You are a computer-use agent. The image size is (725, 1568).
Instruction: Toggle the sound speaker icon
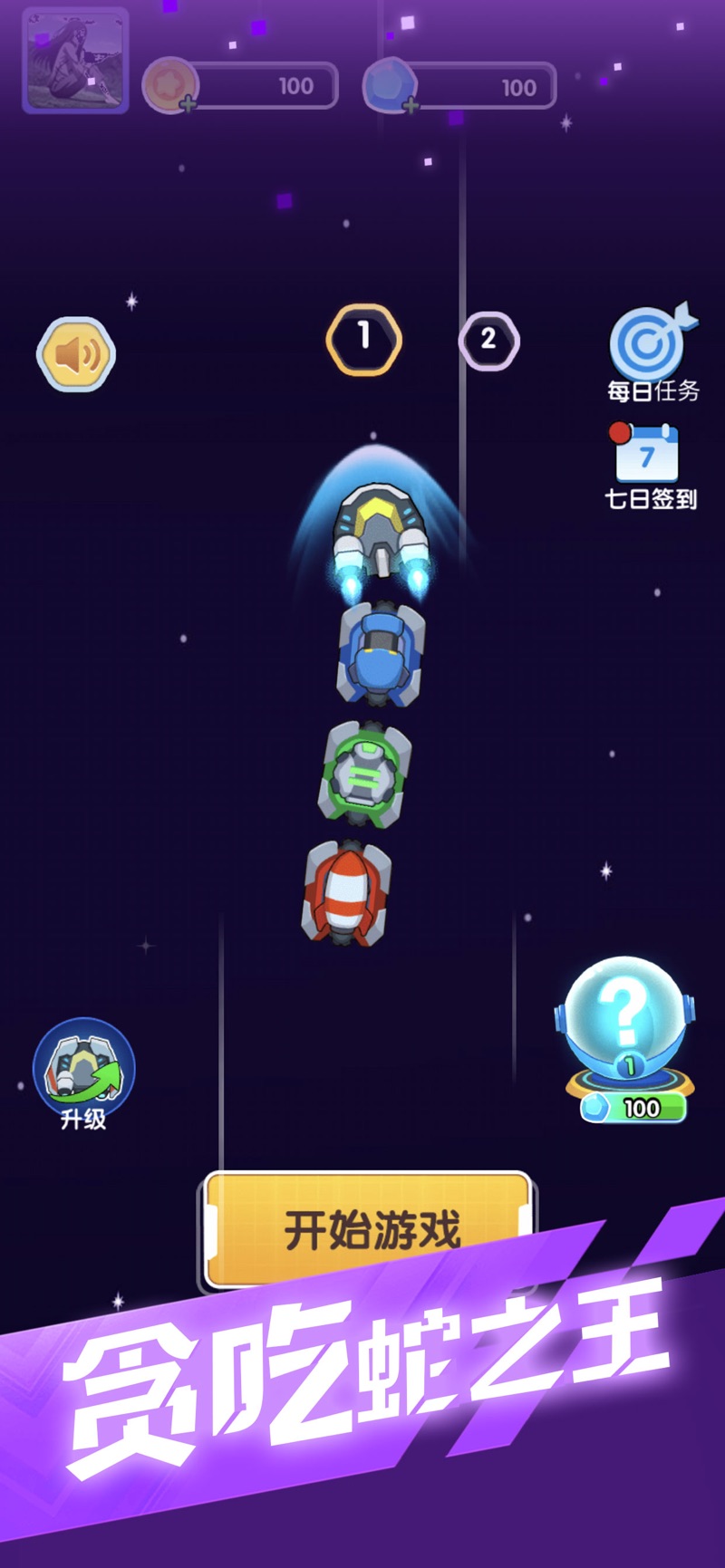tap(76, 354)
